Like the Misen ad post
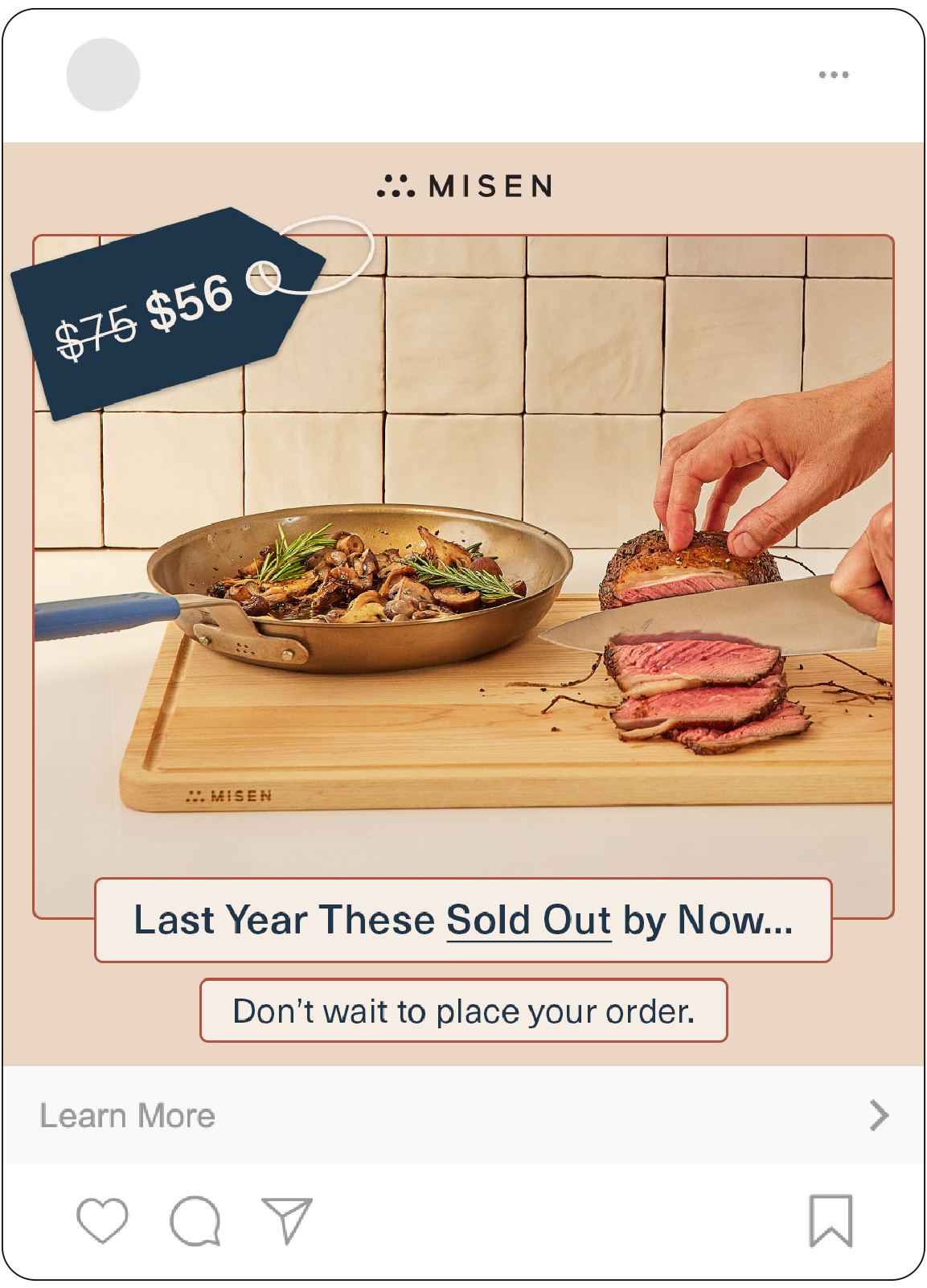The image size is (927, 1288). click(102, 1220)
